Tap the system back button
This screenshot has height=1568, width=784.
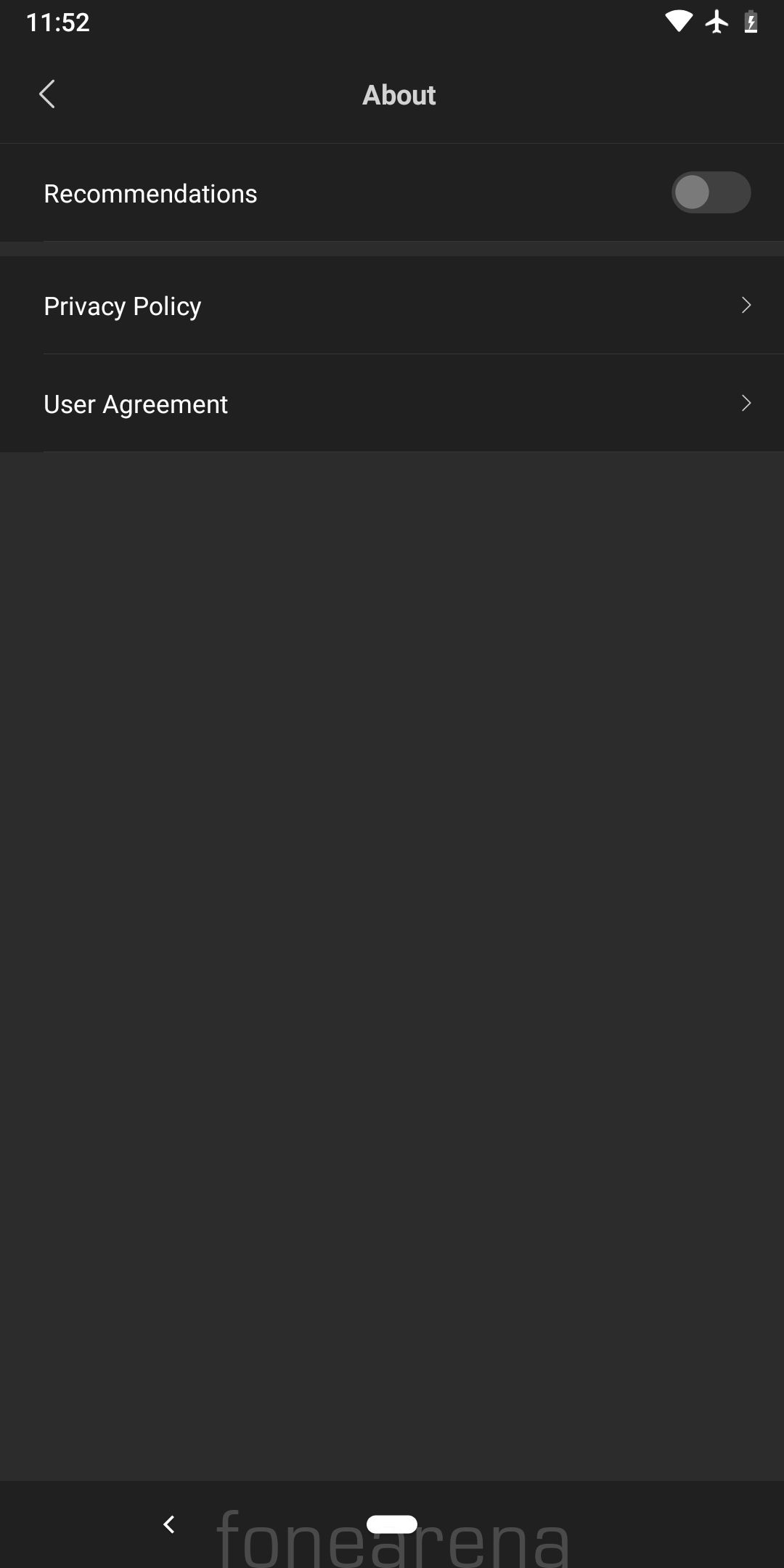169,1524
